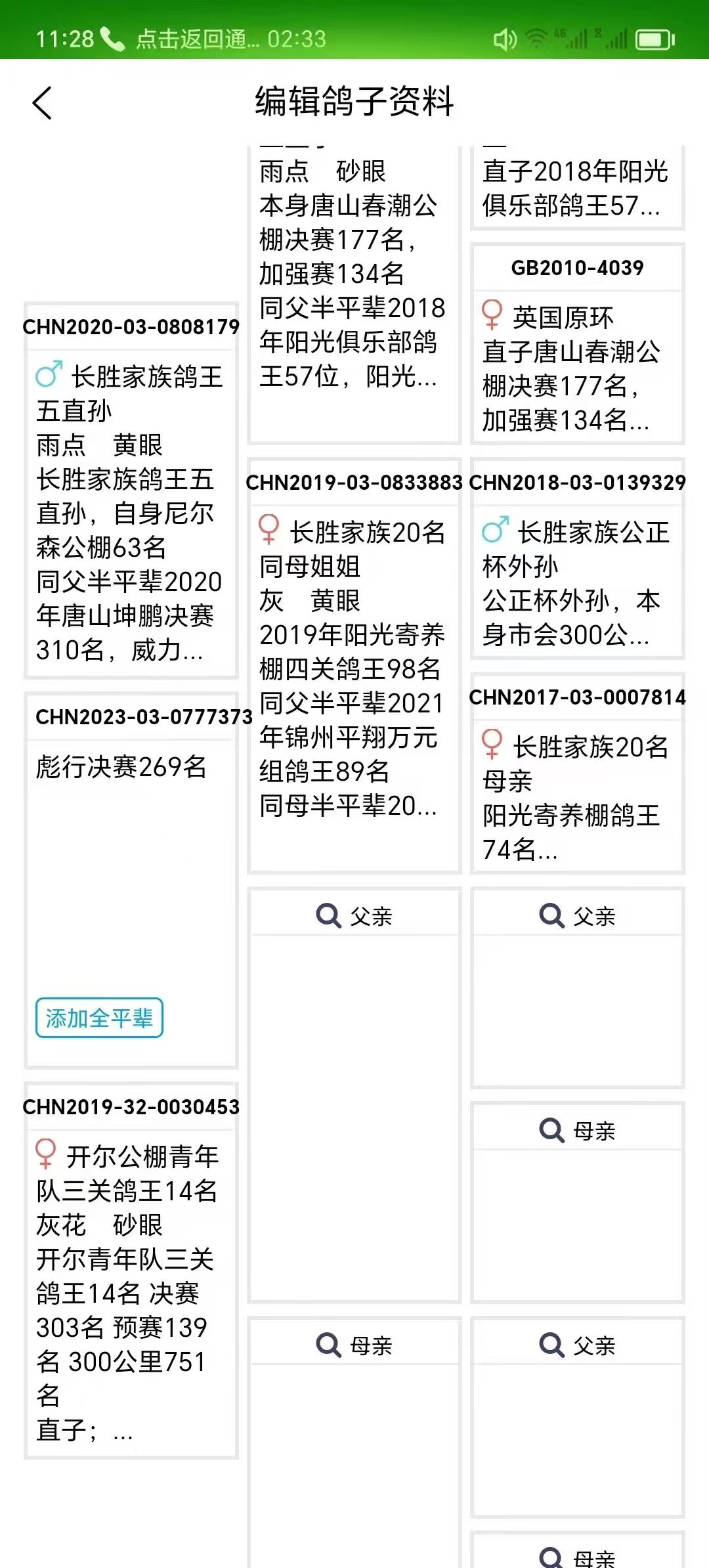Open pigeon card GB2010-4039

[x=577, y=345]
